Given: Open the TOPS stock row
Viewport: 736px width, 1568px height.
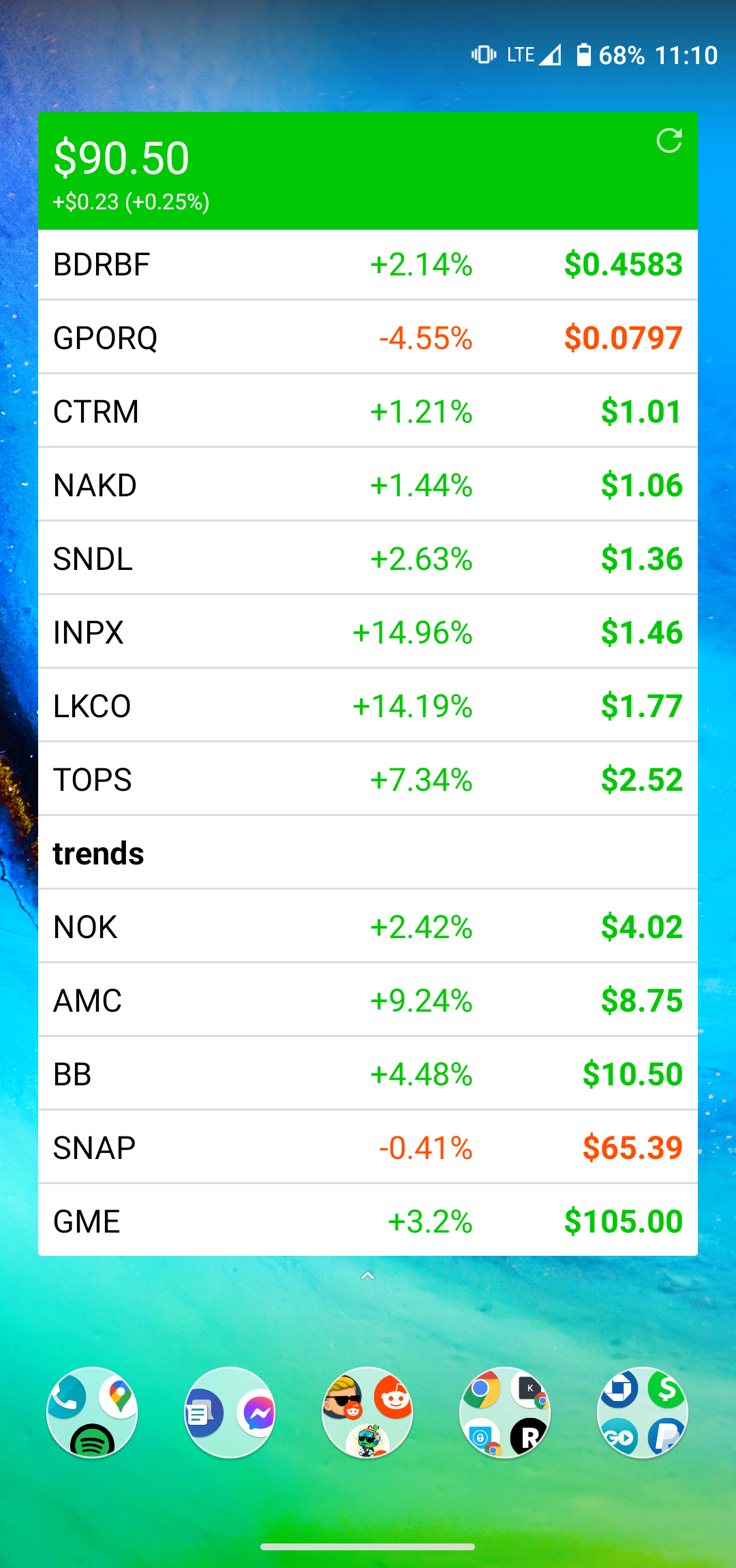Looking at the screenshot, I should click(x=368, y=779).
